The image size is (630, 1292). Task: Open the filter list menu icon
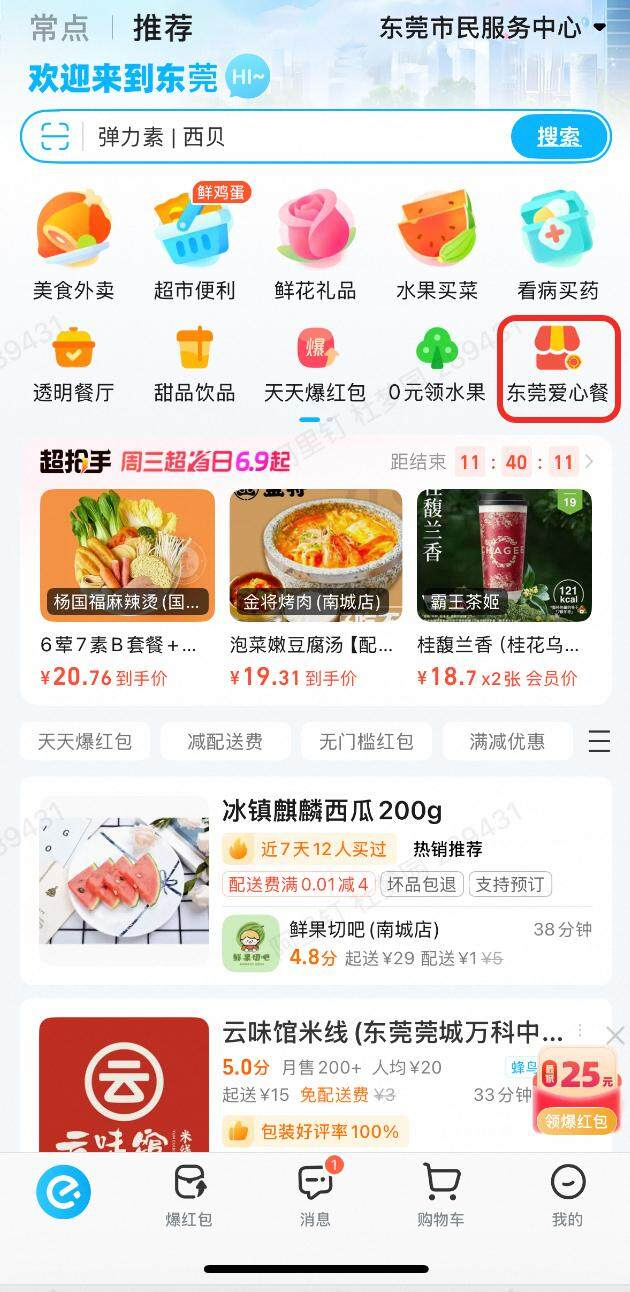pyautogui.click(x=599, y=741)
